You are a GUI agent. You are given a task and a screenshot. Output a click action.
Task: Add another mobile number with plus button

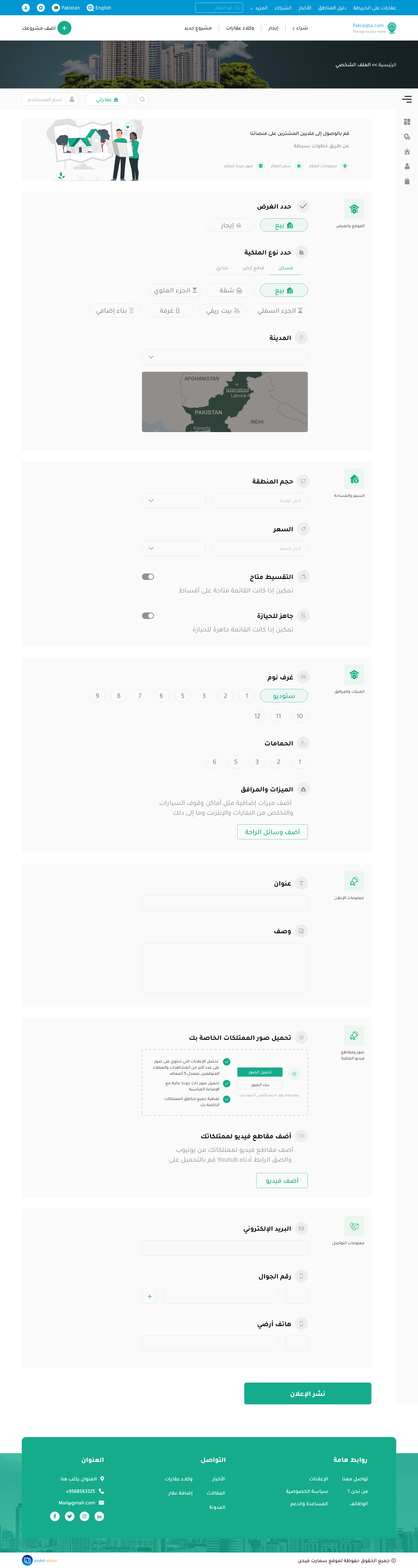coord(150,1296)
